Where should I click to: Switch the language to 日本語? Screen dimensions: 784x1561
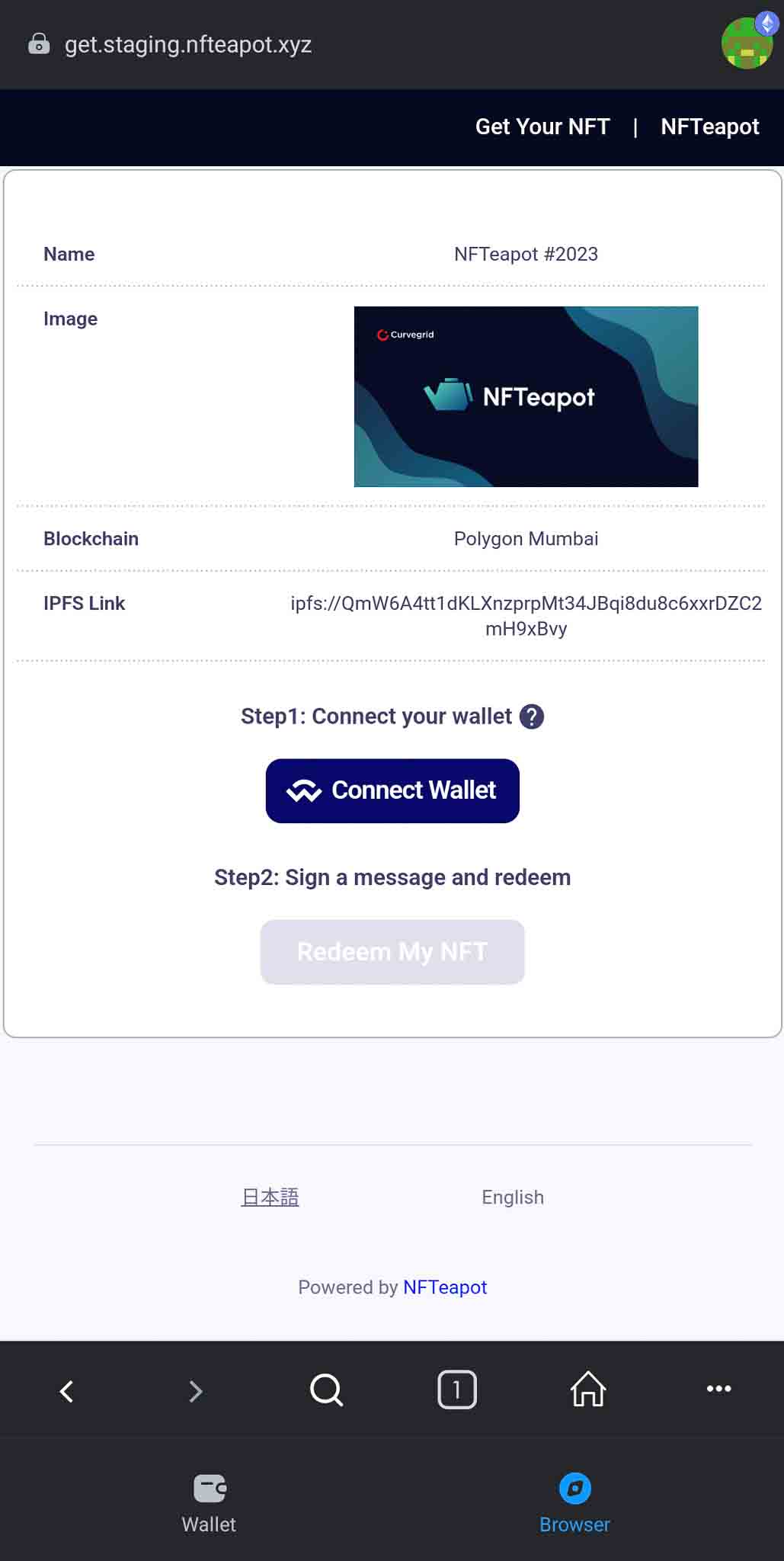pos(270,1197)
